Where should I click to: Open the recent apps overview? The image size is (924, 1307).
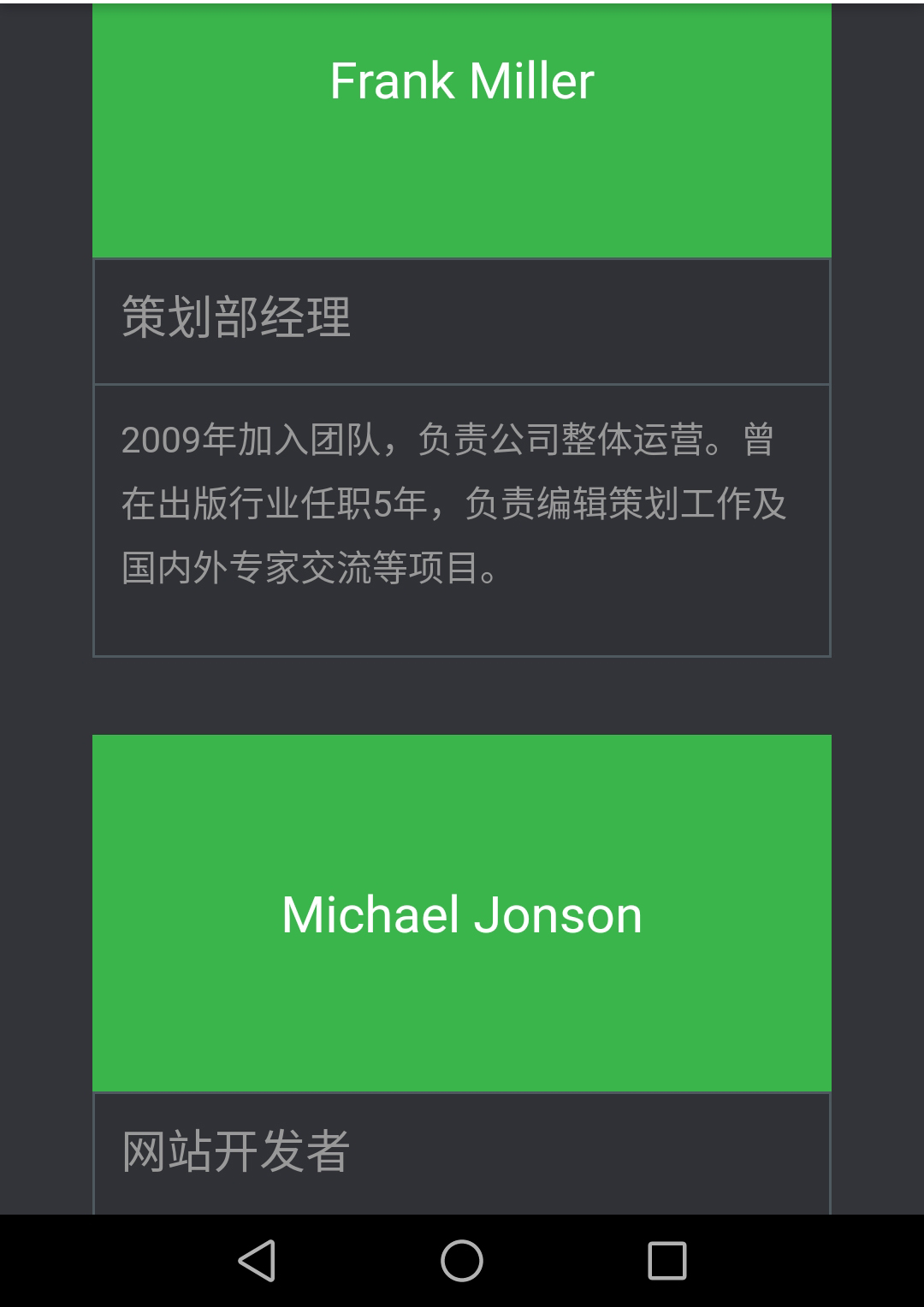[x=667, y=1261]
